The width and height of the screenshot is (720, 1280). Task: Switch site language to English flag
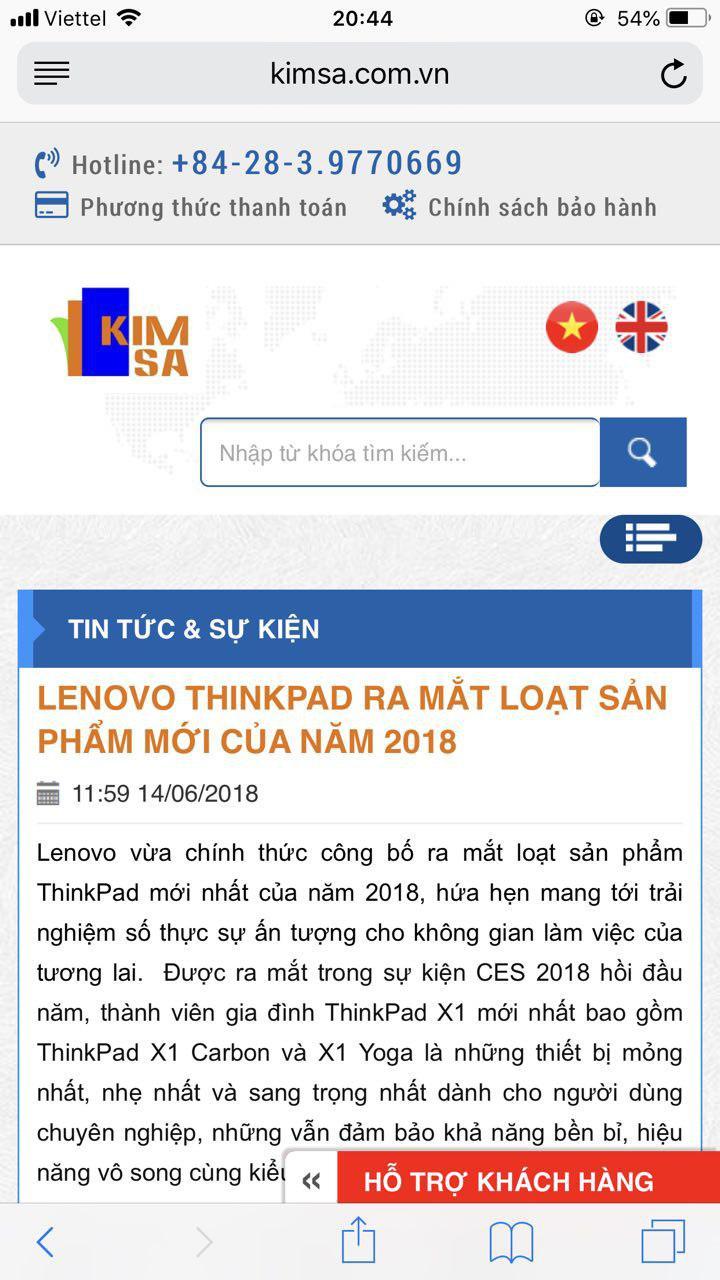pyautogui.click(x=641, y=328)
